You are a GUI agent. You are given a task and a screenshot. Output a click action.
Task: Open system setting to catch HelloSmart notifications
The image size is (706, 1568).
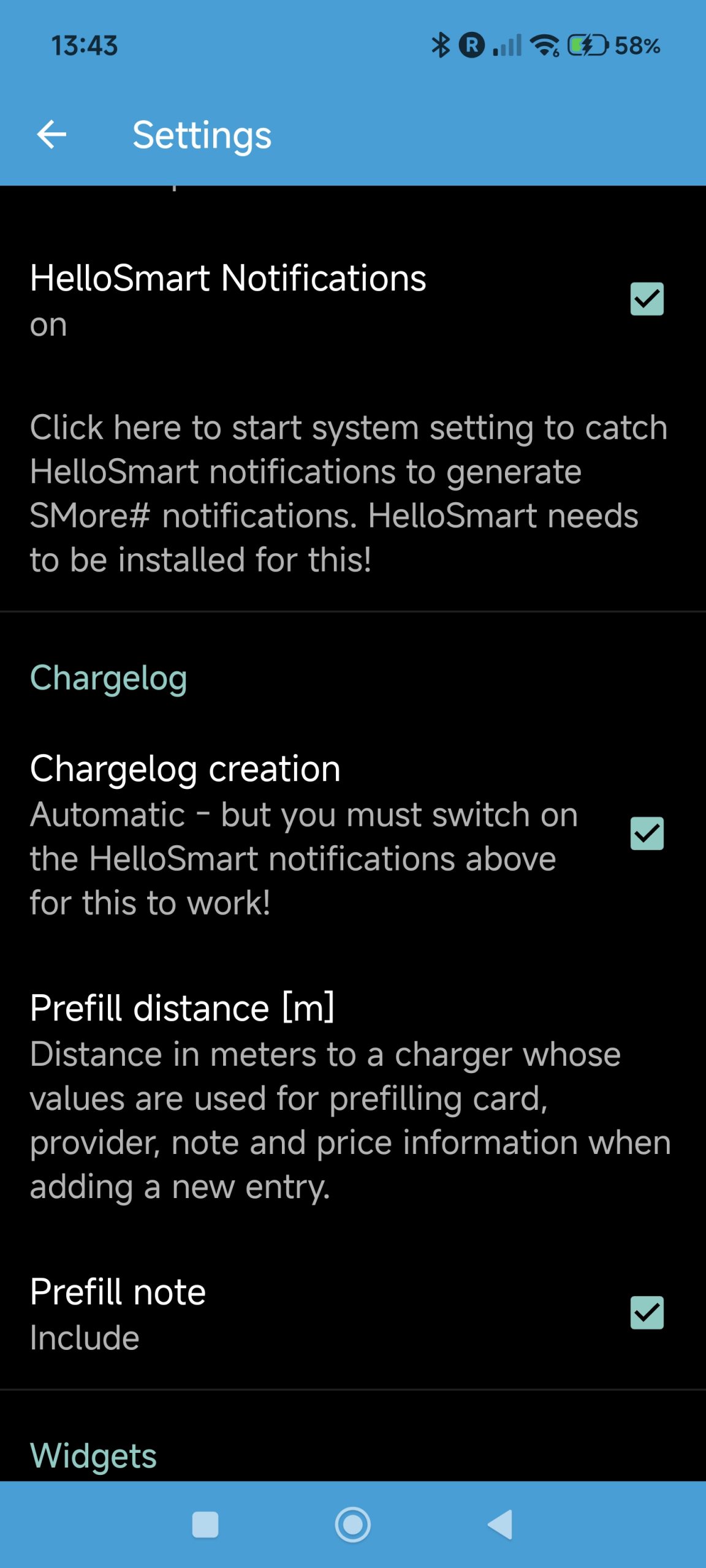349,493
